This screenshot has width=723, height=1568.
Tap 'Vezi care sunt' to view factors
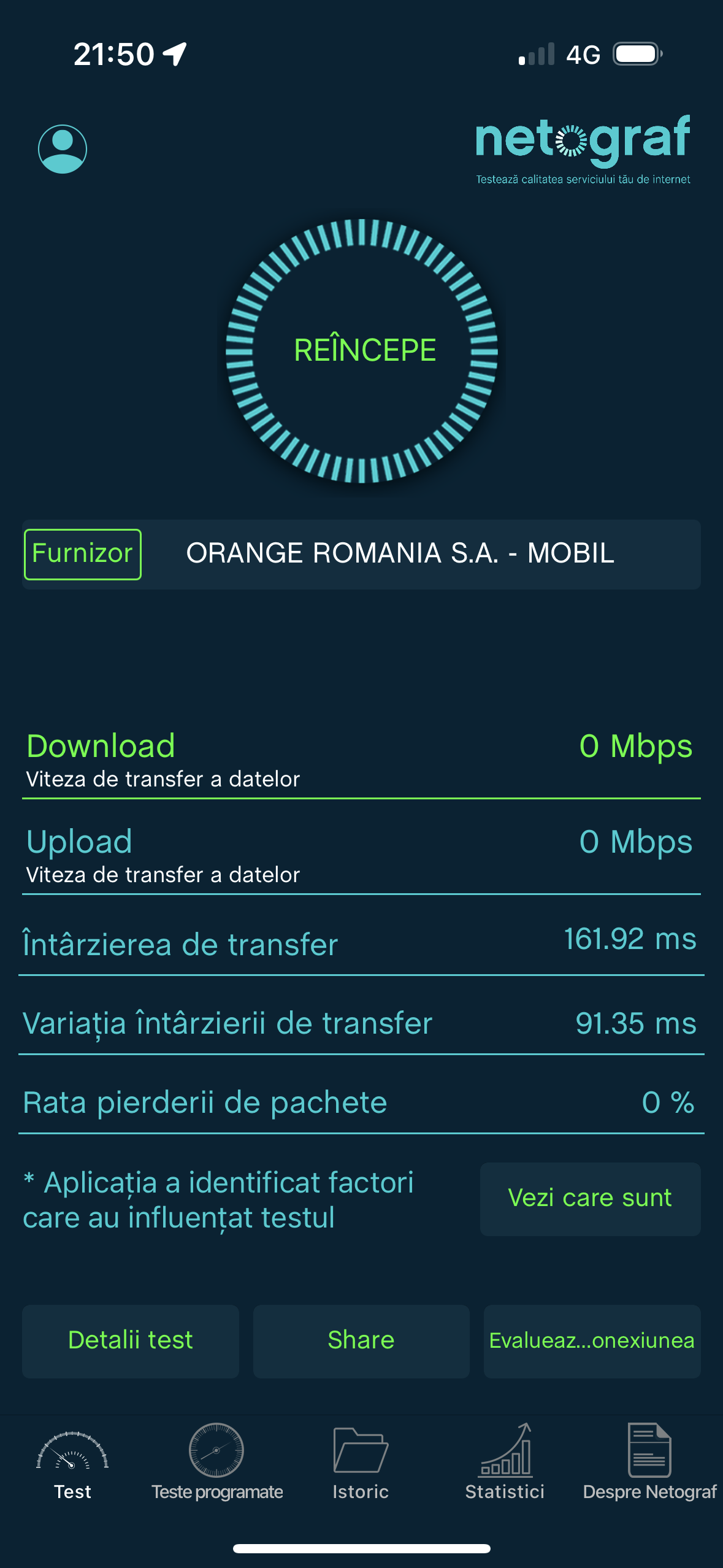coord(590,1199)
